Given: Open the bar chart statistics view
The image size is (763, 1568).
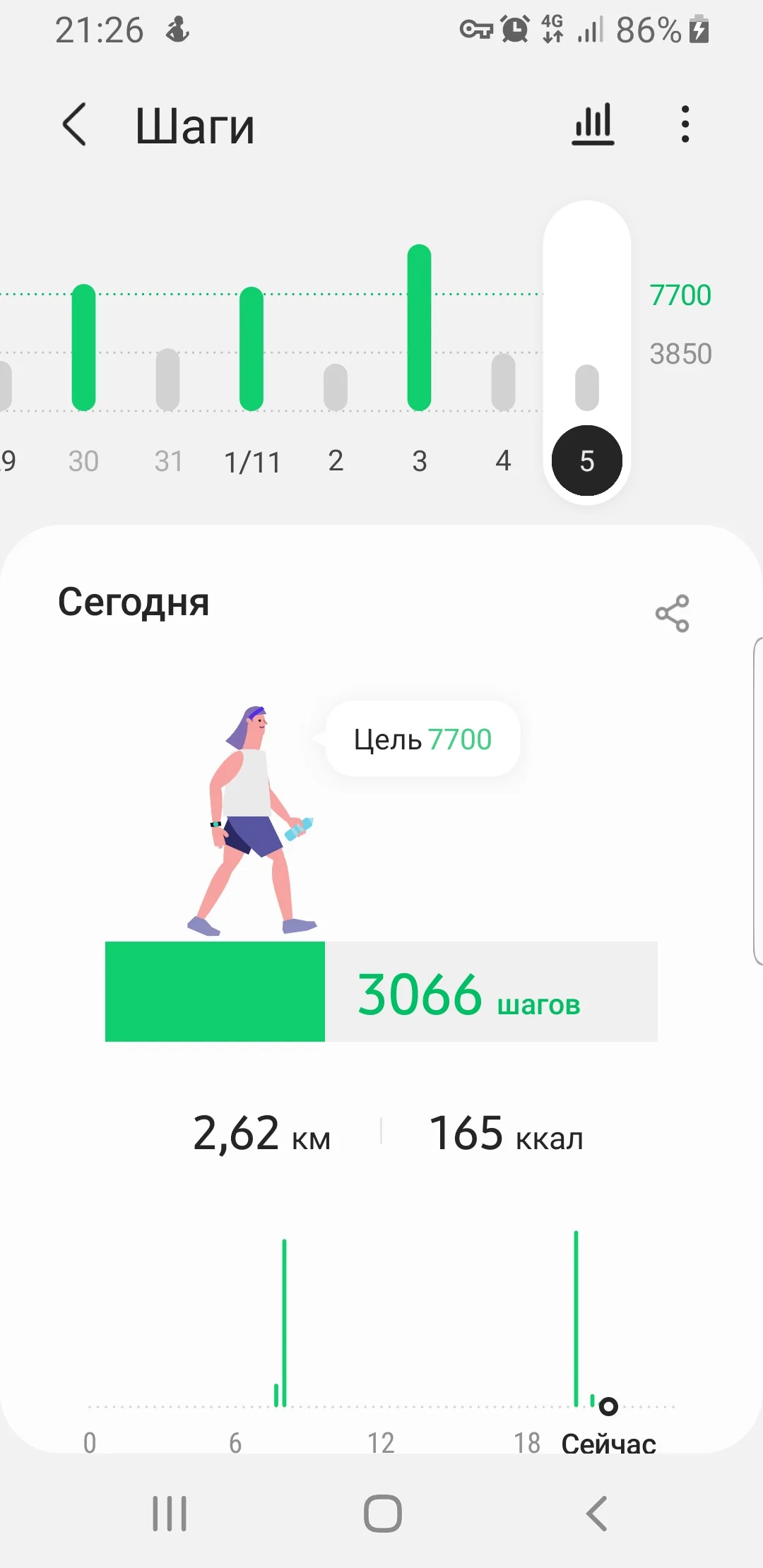Looking at the screenshot, I should (x=593, y=124).
